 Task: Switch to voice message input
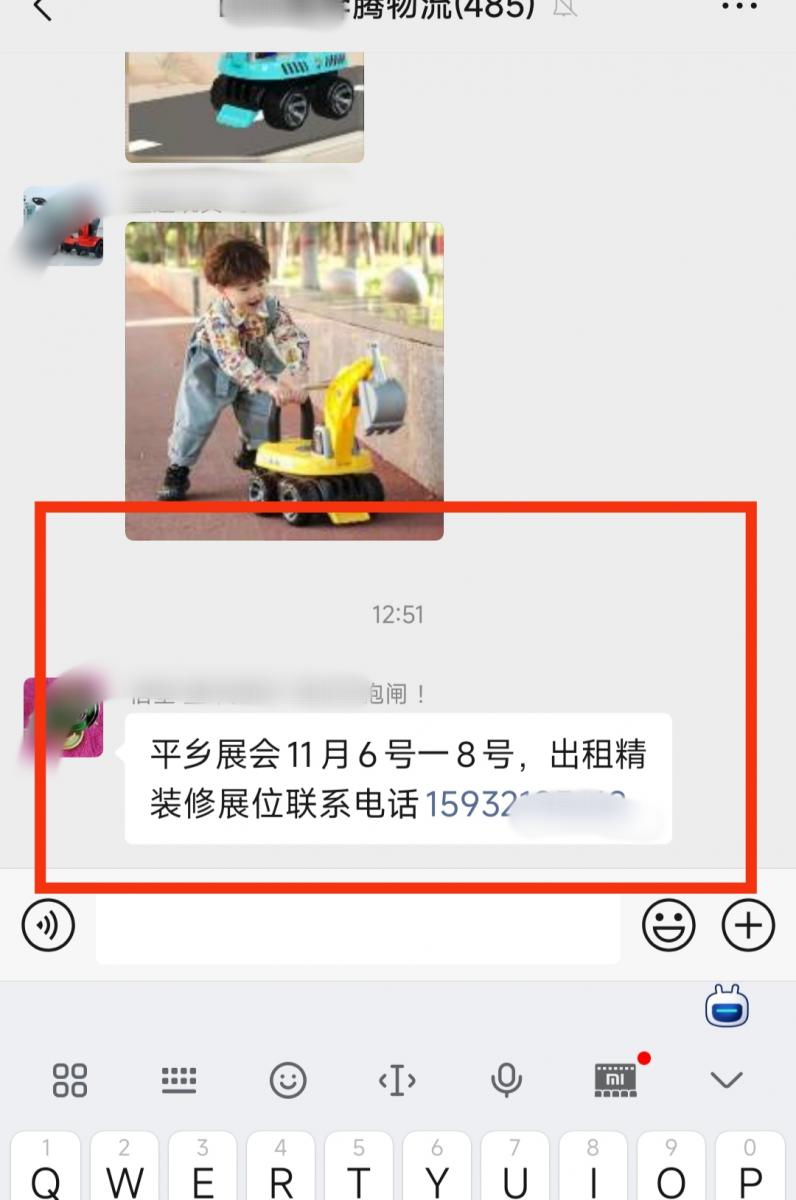pyautogui.click(x=48, y=925)
